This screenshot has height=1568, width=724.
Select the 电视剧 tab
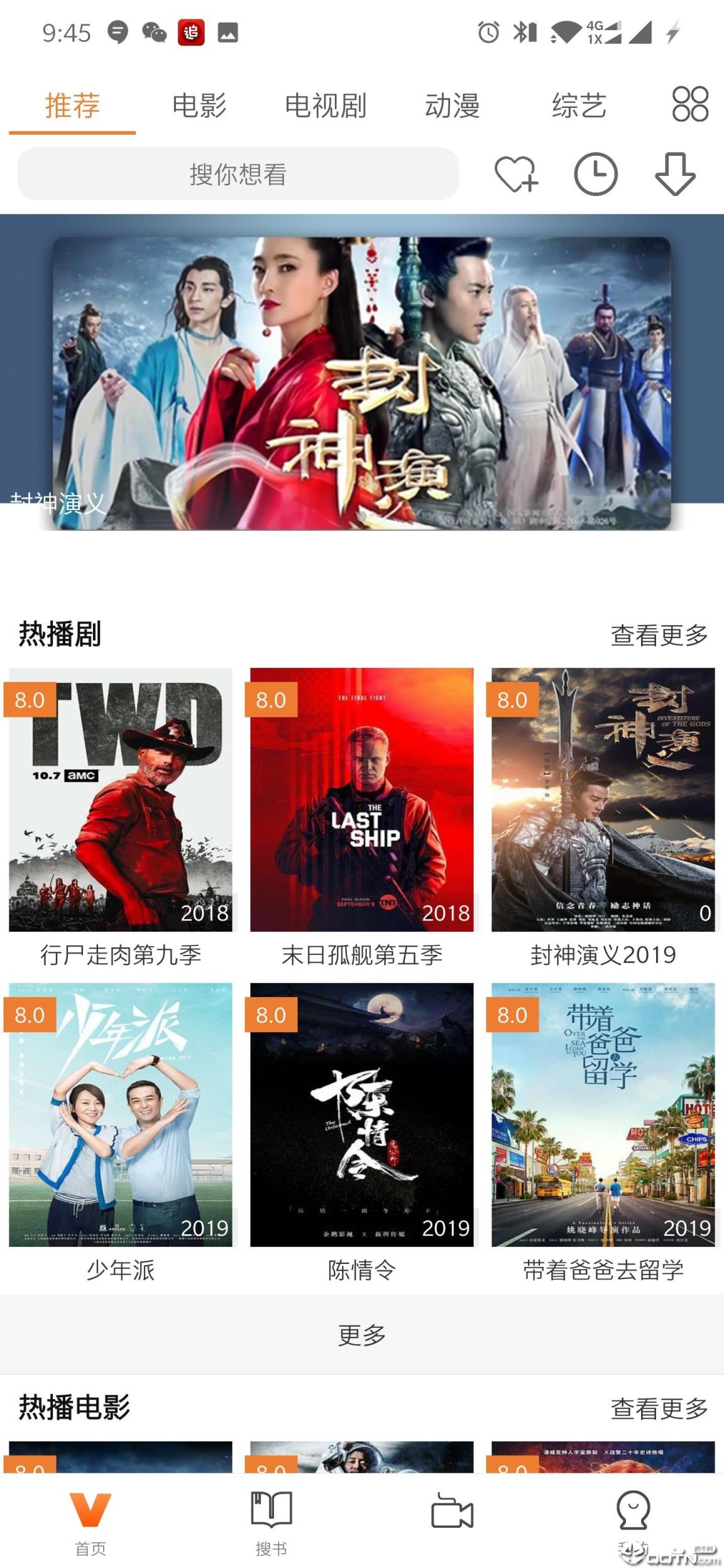click(x=326, y=106)
